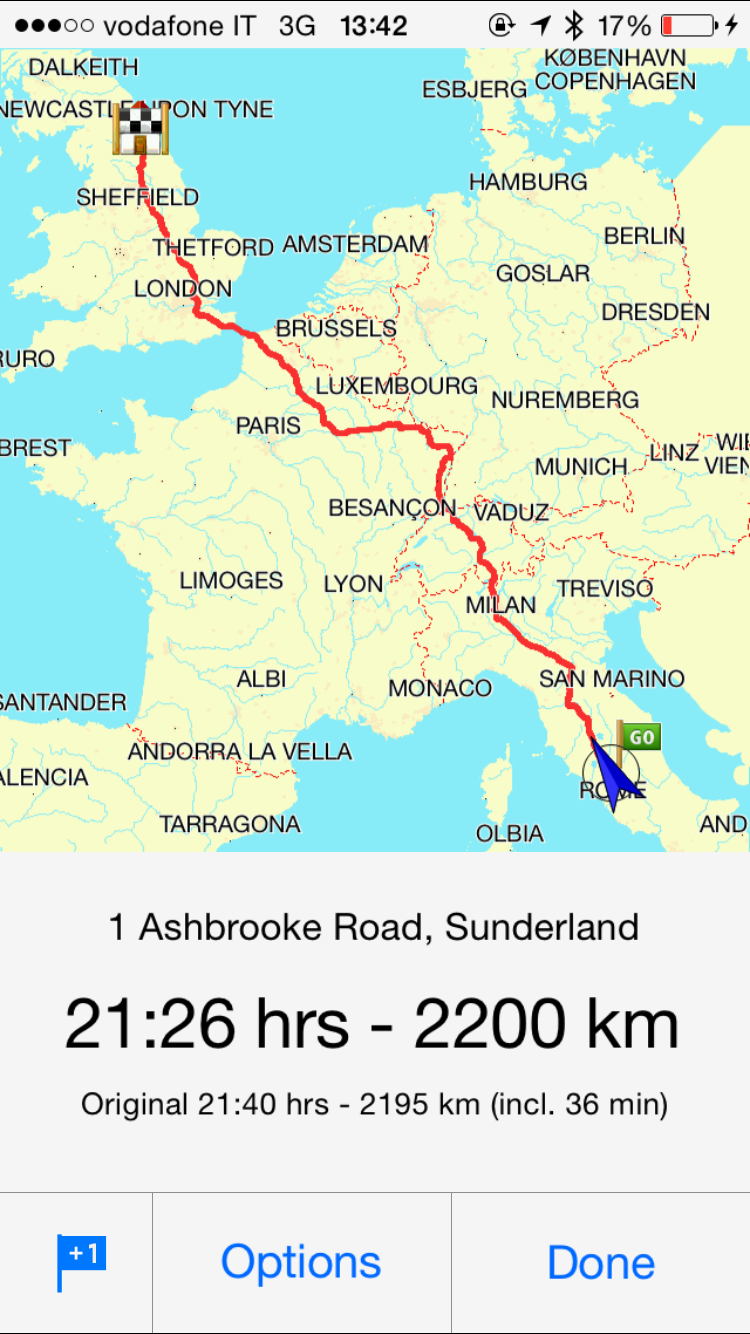Tap Done to close route summary

click(600, 1262)
